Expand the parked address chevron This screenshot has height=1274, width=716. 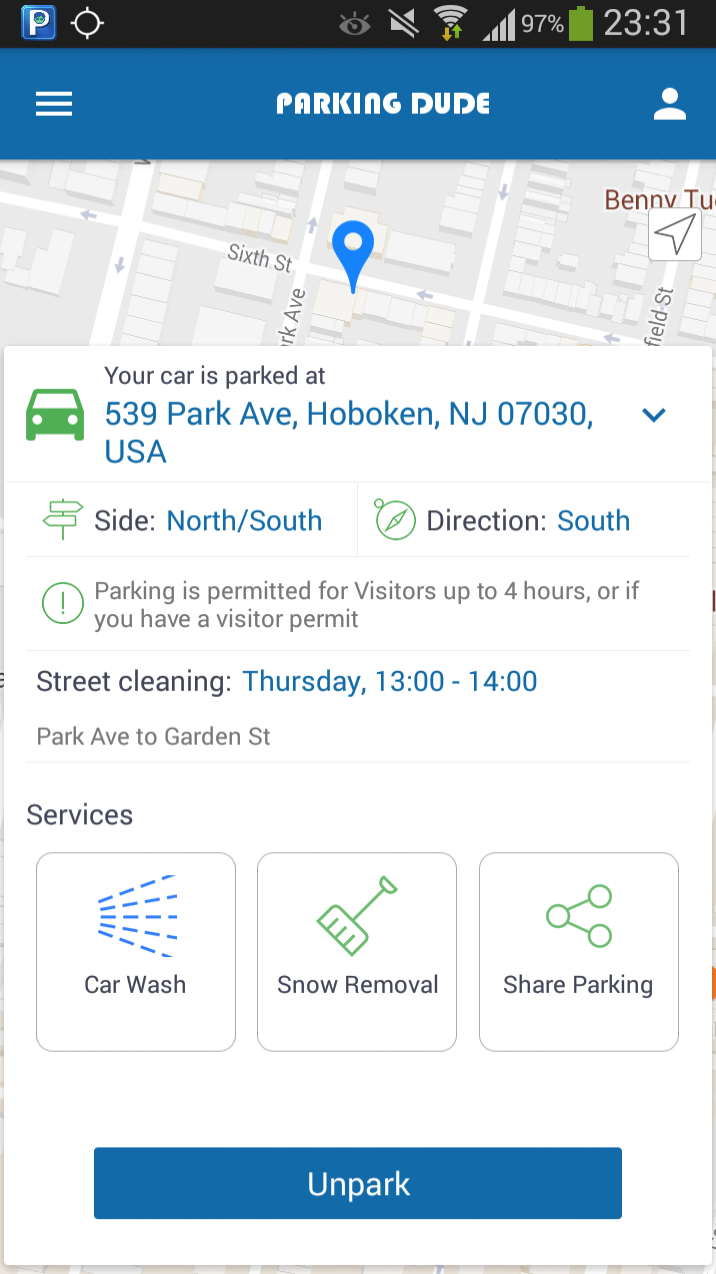(654, 414)
